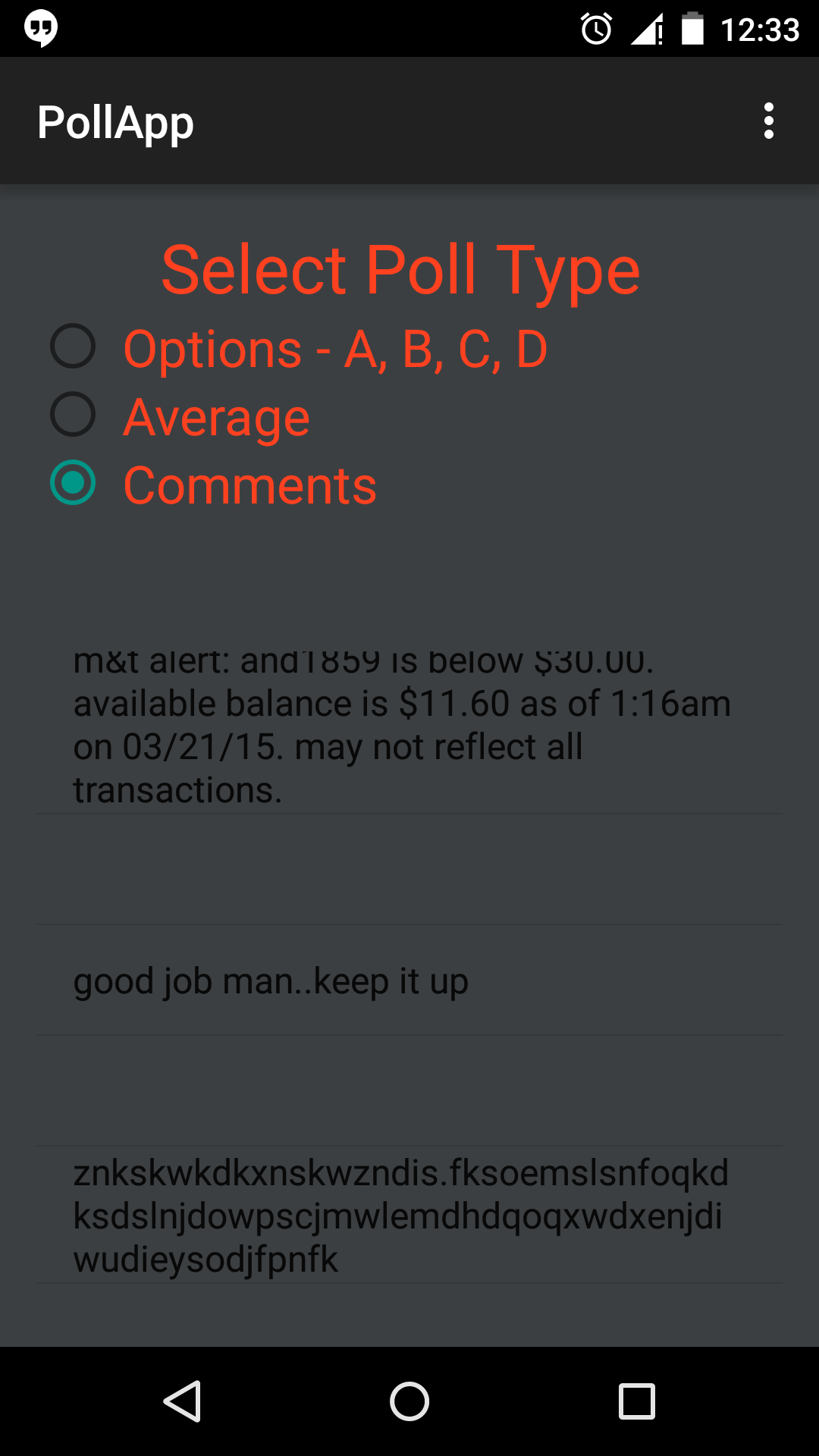The height and width of the screenshot is (1456, 819).
Task: Return to the home screen
Action: click(409, 1401)
